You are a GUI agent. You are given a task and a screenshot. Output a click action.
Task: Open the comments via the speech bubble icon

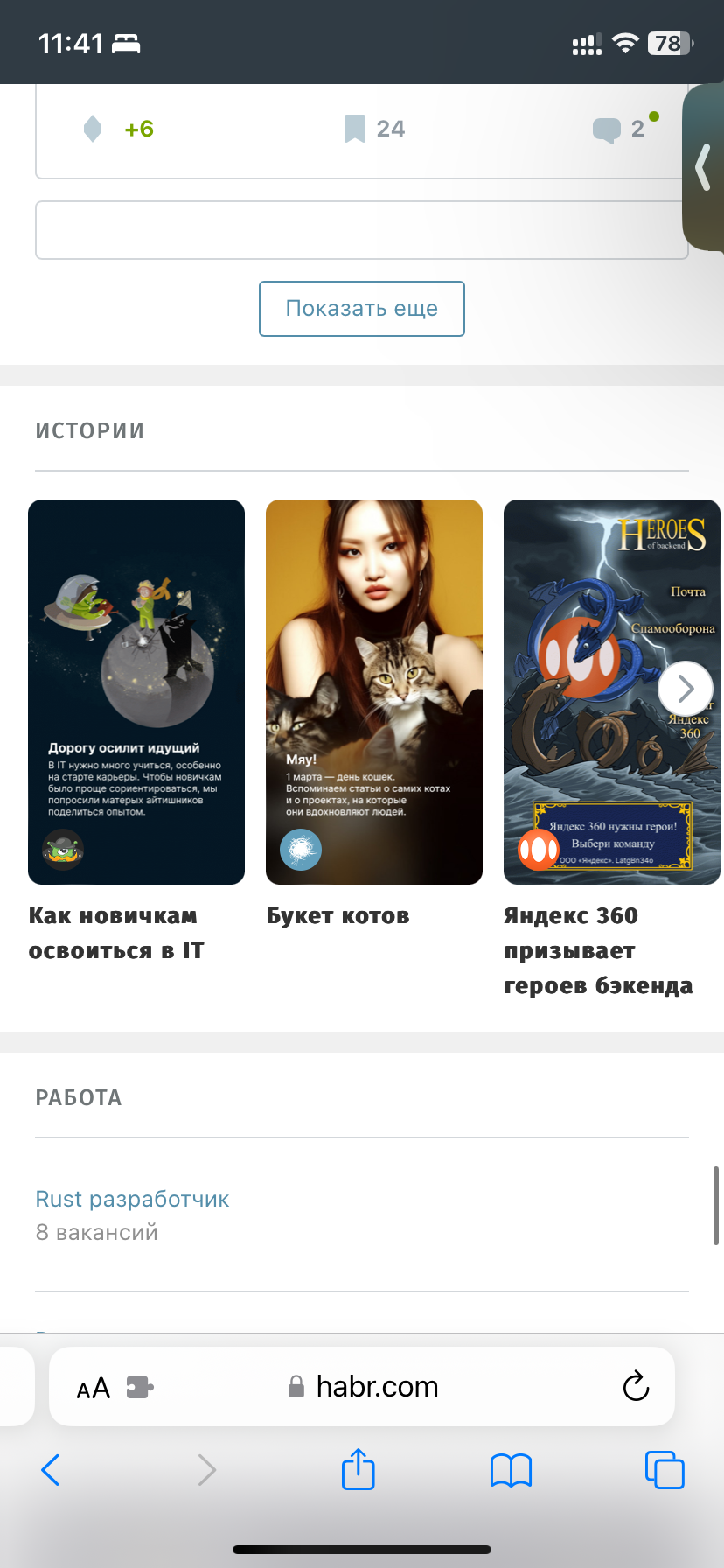point(607,129)
